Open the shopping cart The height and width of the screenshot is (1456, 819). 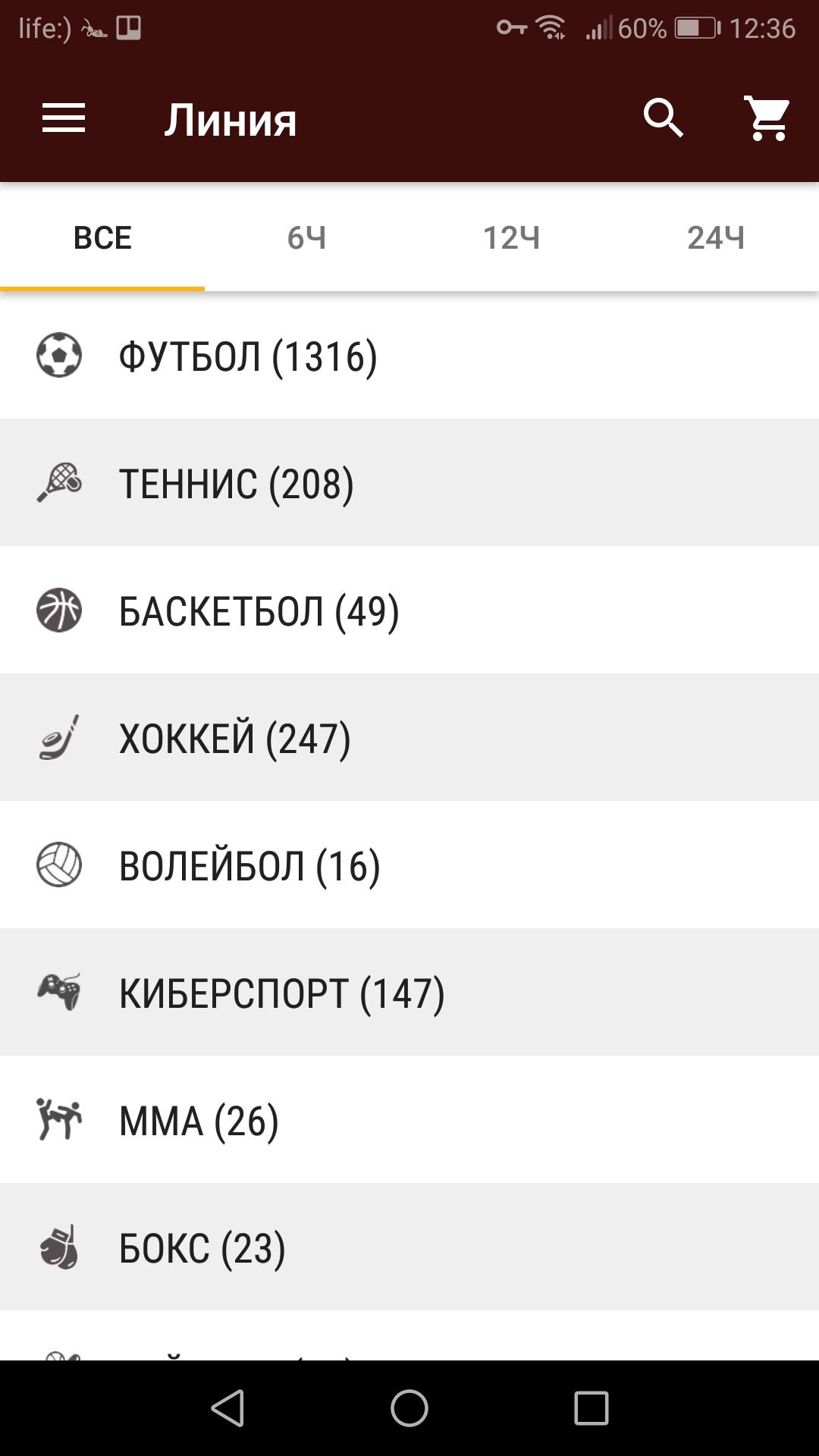(x=767, y=118)
